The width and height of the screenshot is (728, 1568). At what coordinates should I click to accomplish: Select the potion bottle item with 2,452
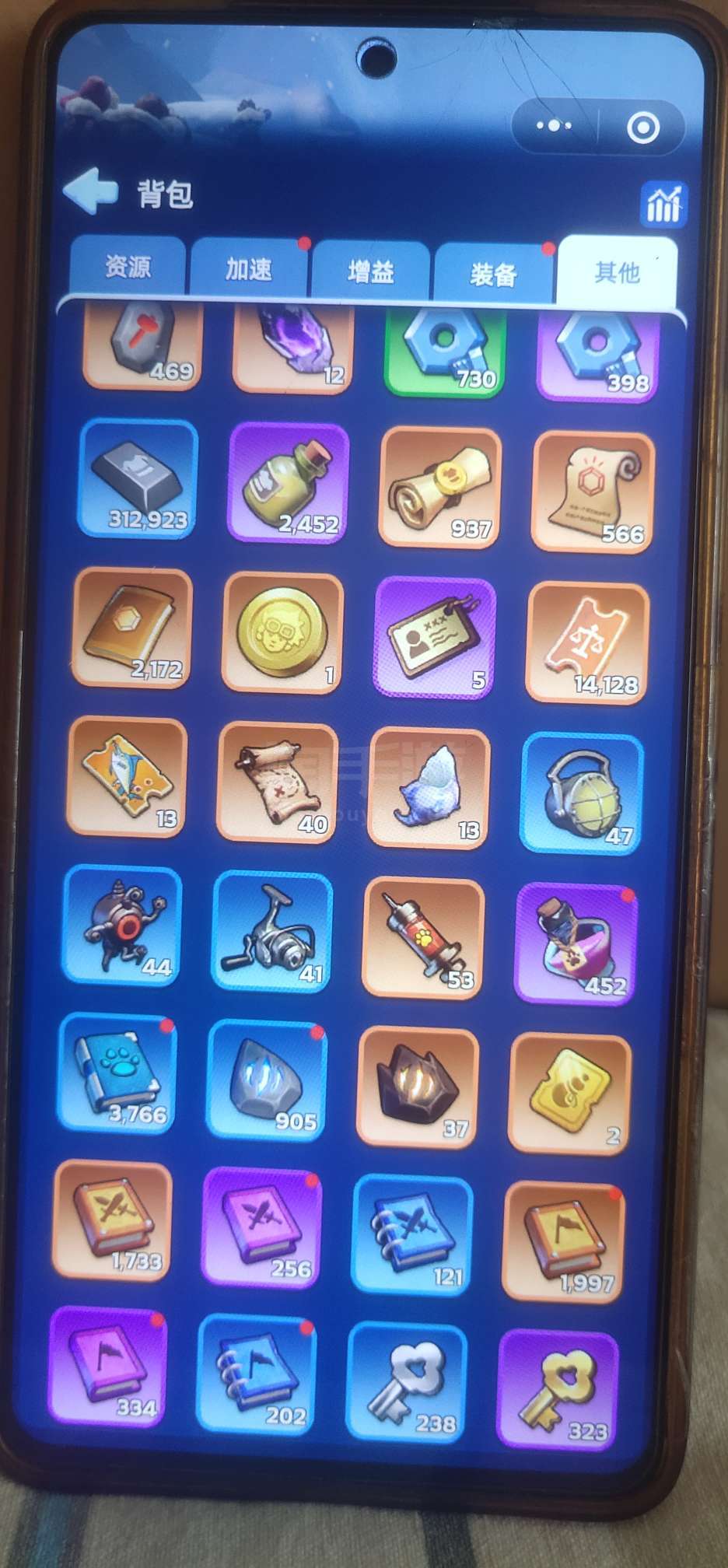coord(289,484)
